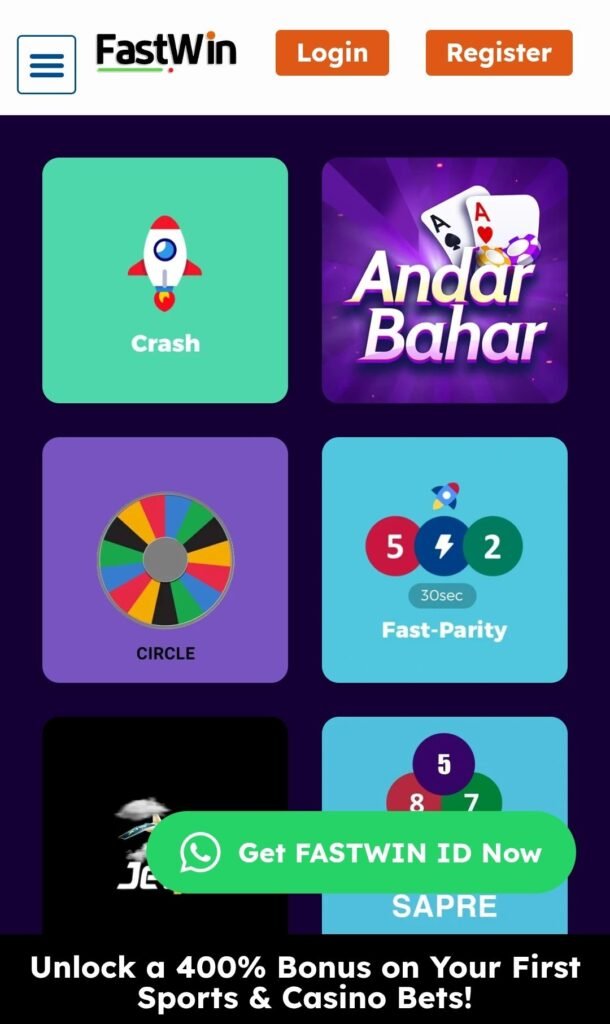This screenshot has width=610, height=1024.
Task: Select the Circle game card
Action: pyautogui.click(x=165, y=560)
